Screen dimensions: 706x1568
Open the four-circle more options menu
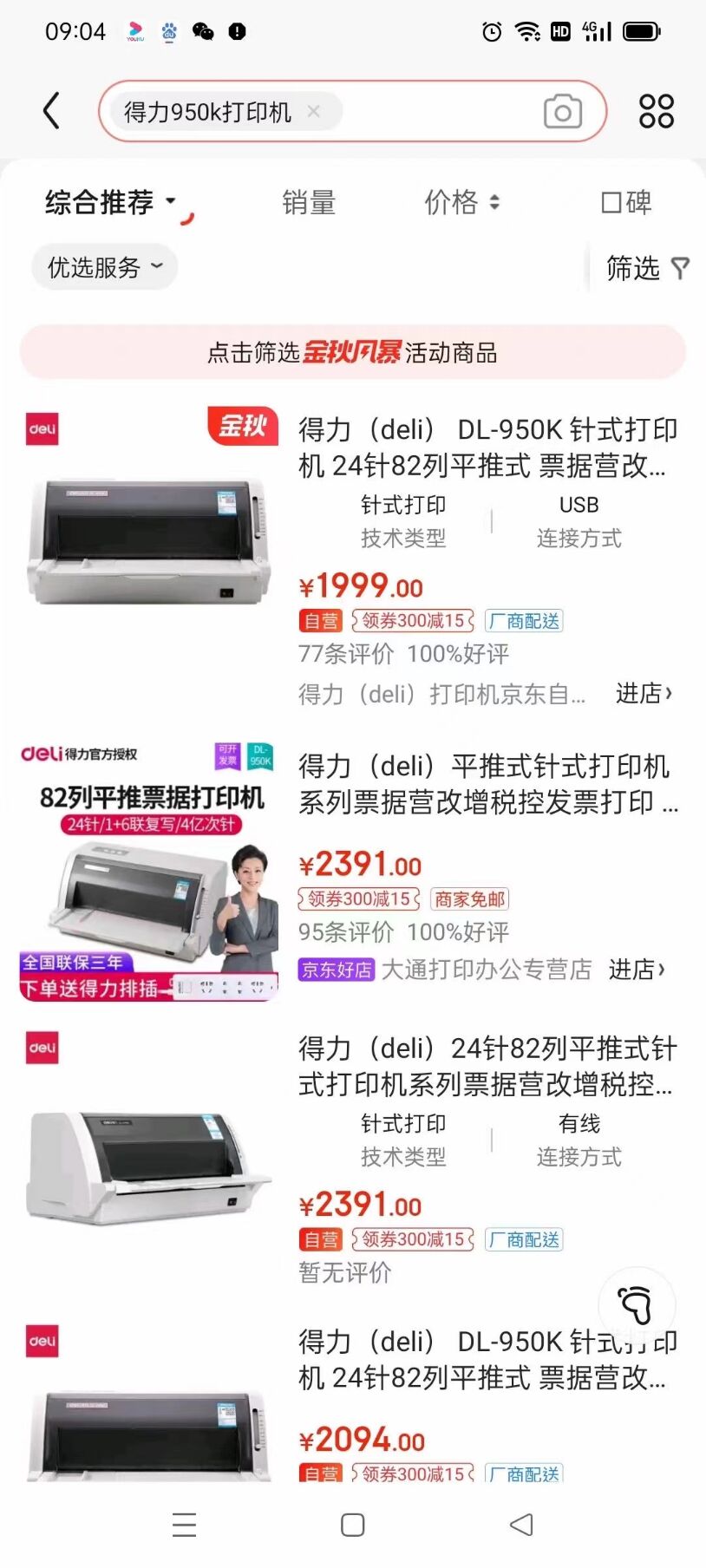point(656,112)
